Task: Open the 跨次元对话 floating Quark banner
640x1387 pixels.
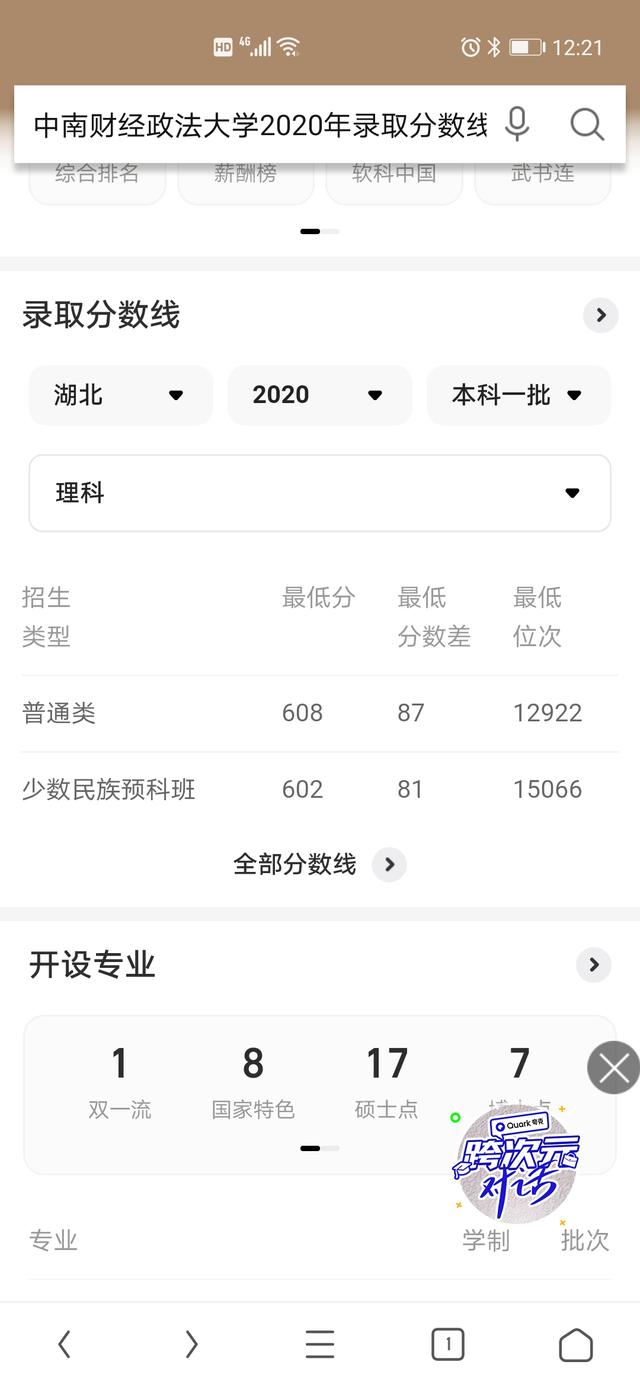Action: [515, 1166]
